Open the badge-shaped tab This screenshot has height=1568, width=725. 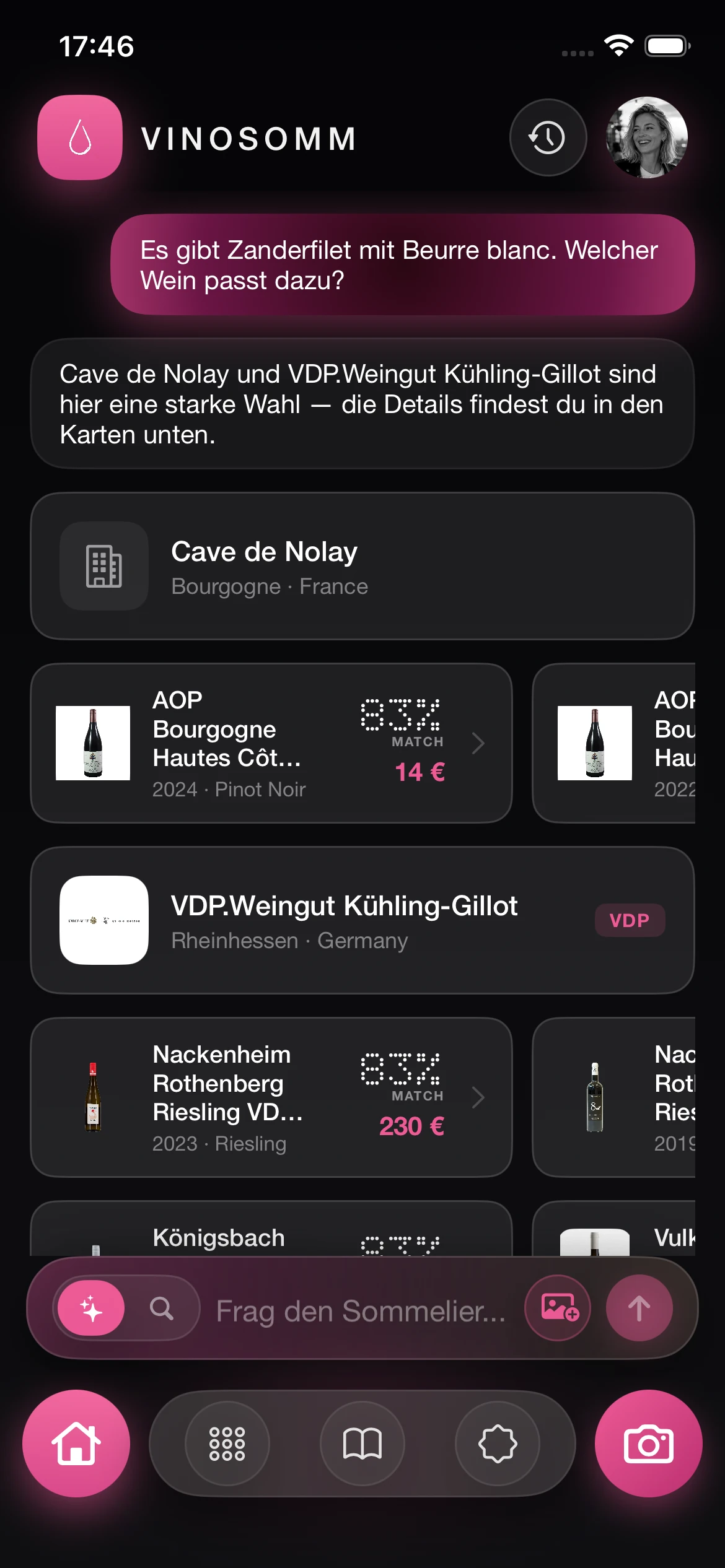tap(498, 1444)
